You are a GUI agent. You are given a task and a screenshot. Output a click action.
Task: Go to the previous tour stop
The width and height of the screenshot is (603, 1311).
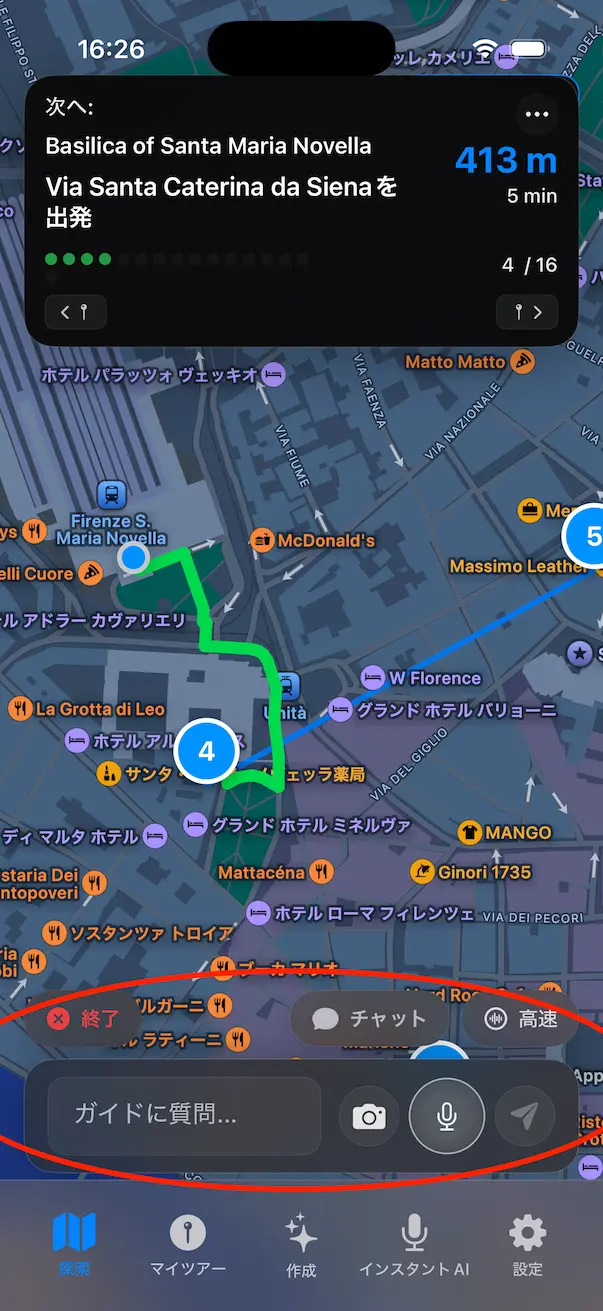coord(76,312)
